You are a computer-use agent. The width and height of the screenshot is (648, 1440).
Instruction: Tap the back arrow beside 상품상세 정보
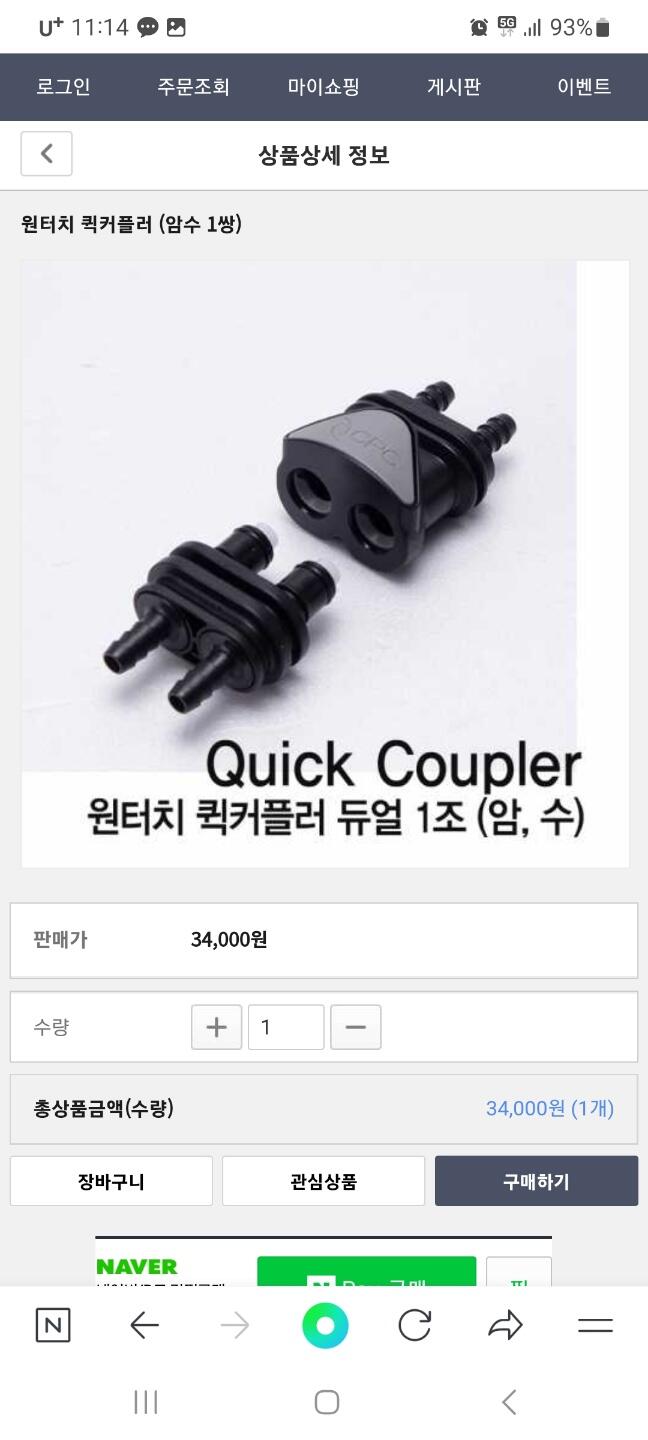point(46,154)
